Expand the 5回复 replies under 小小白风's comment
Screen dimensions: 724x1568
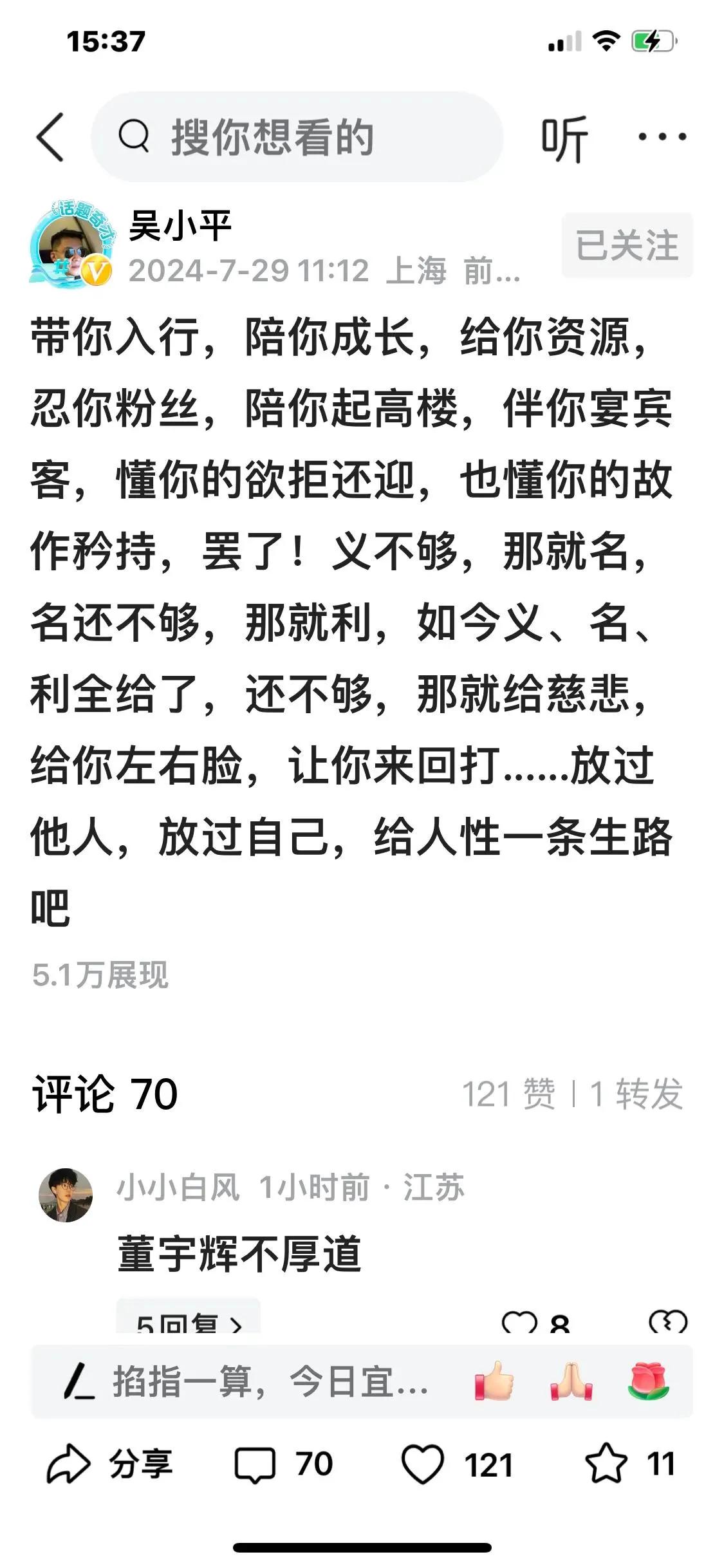(188, 1323)
